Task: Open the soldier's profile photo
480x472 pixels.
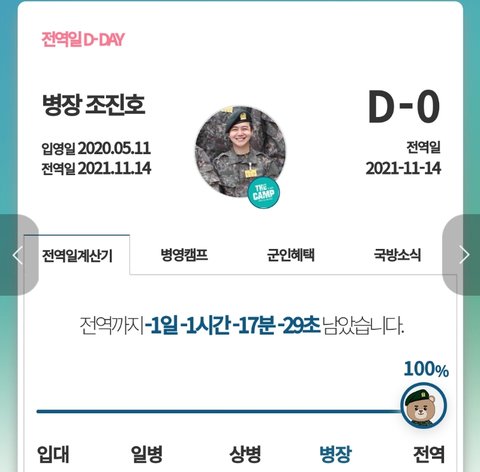Action: coord(240,152)
